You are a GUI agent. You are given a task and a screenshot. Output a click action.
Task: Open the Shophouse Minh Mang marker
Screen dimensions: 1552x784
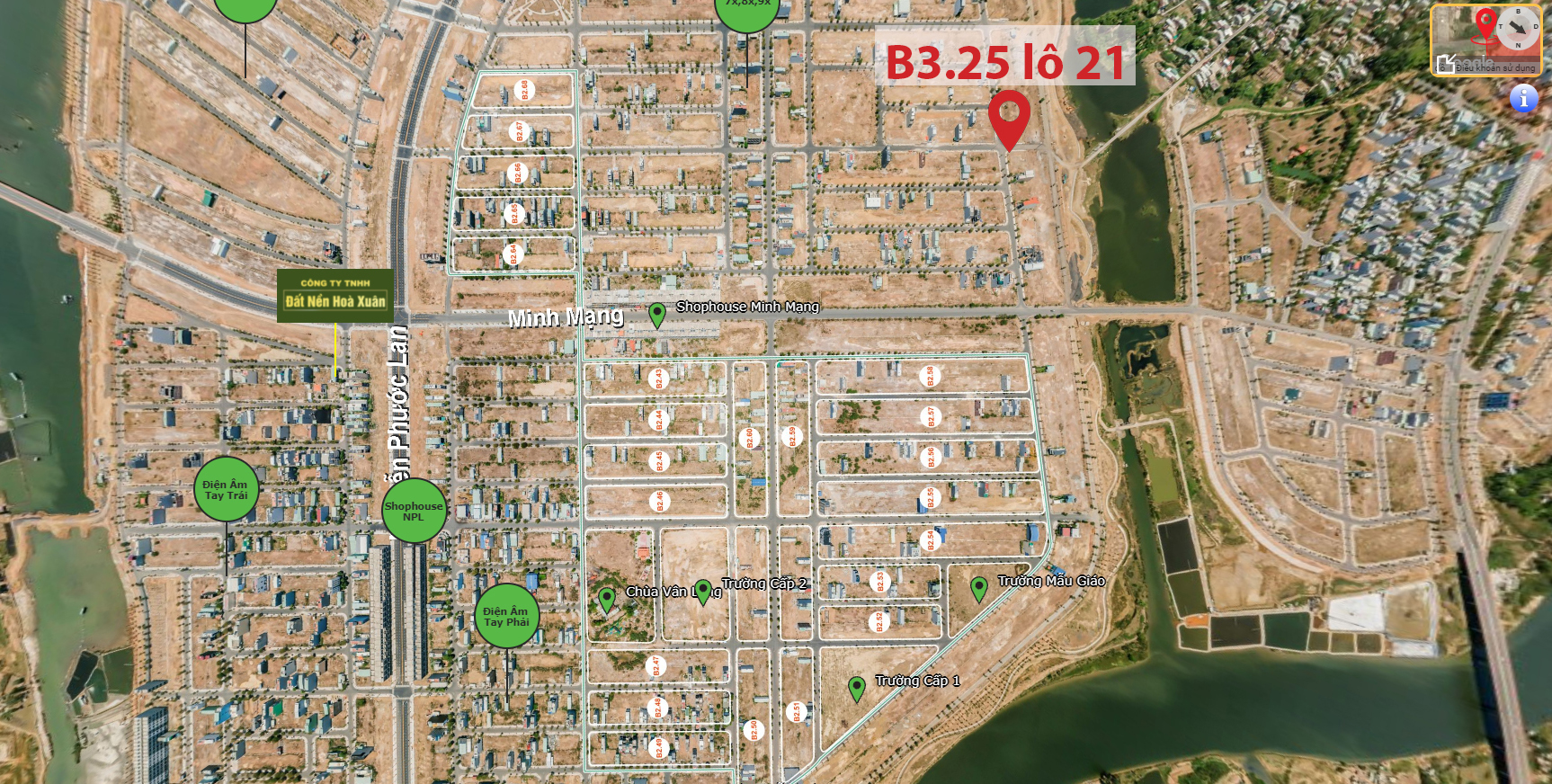pyautogui.click(x=657, y=315)
